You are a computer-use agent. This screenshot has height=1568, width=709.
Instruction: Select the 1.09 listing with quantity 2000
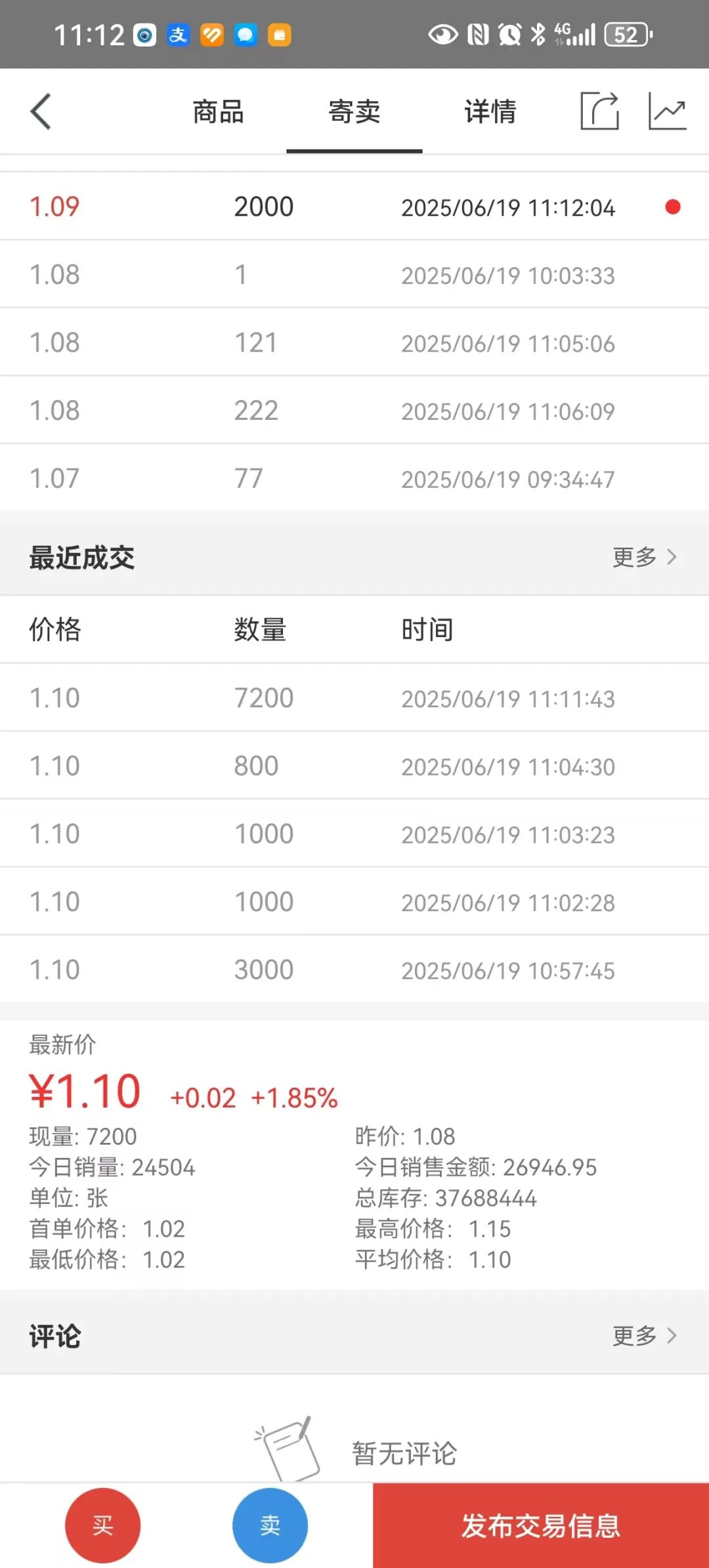tap(354, 207)
